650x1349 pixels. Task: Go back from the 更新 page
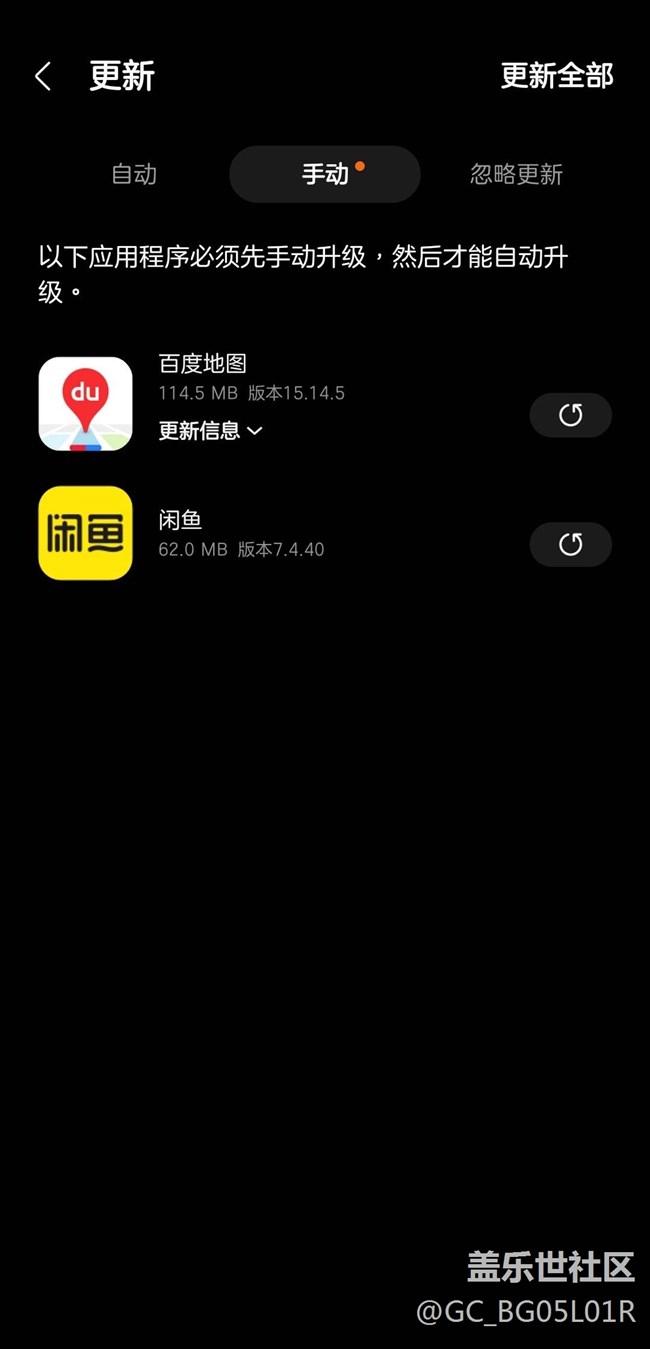(x=43, y=76)
